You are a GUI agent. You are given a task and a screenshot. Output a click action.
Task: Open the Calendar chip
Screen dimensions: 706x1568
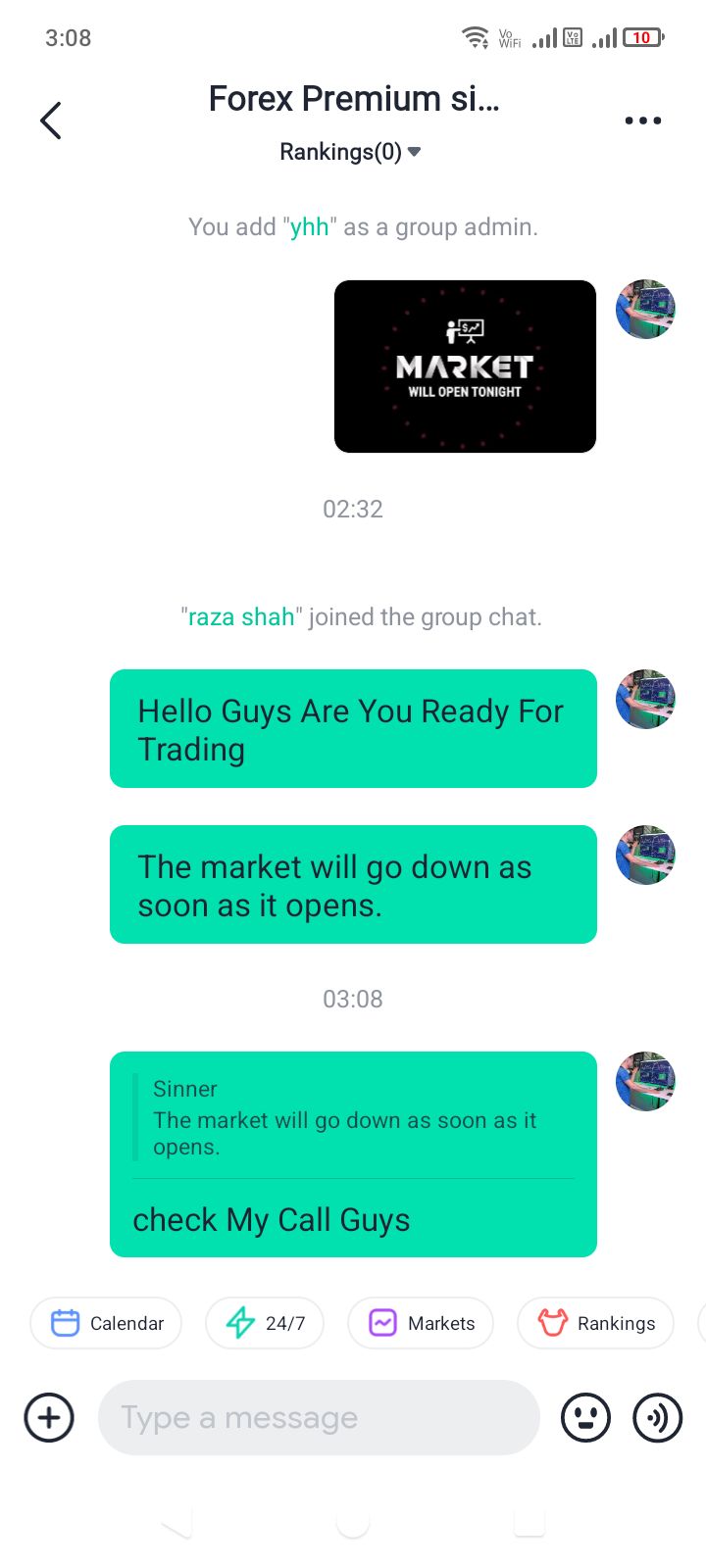point(107,1323)
